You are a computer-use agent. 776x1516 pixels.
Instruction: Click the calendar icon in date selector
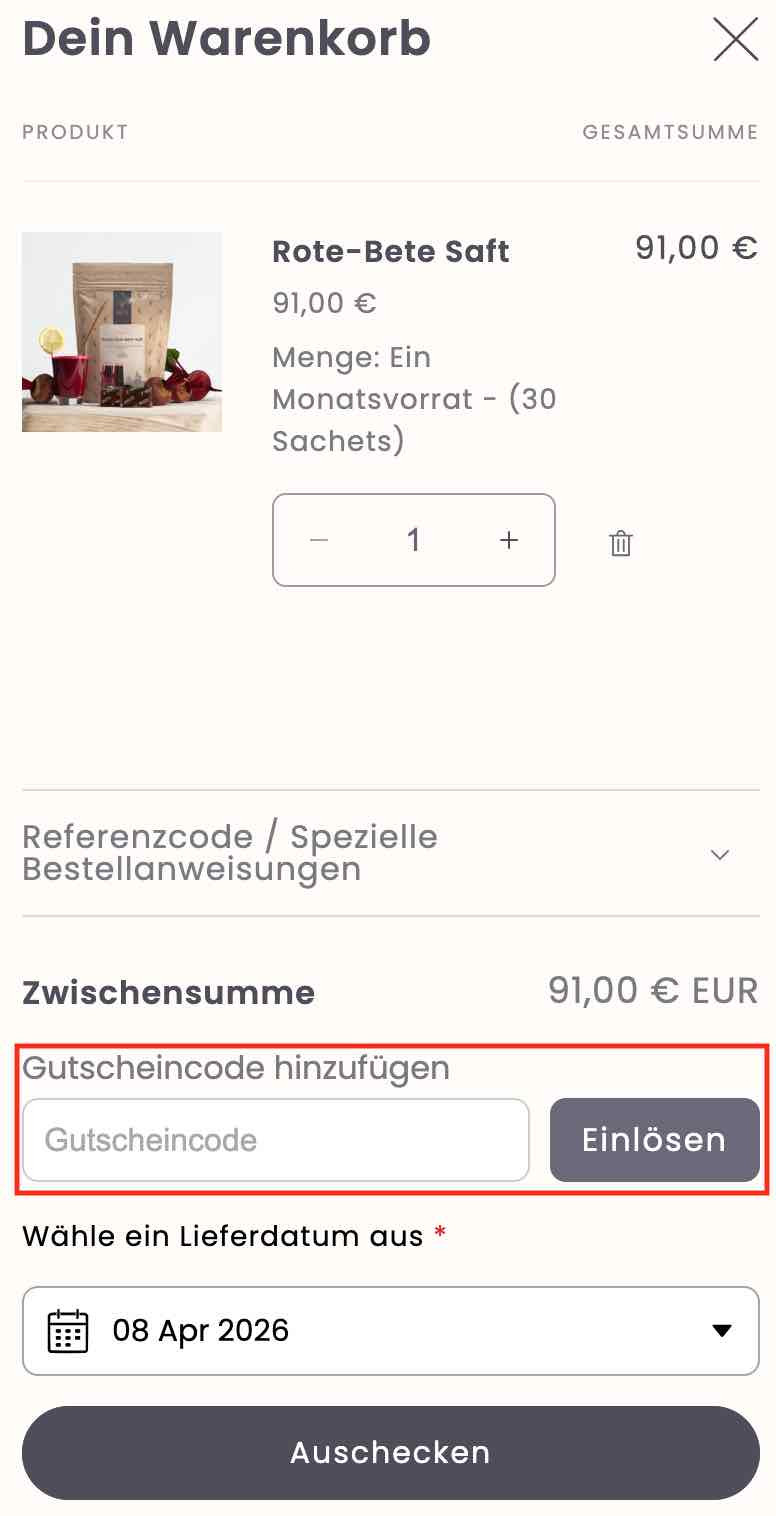pos(65,1331)
